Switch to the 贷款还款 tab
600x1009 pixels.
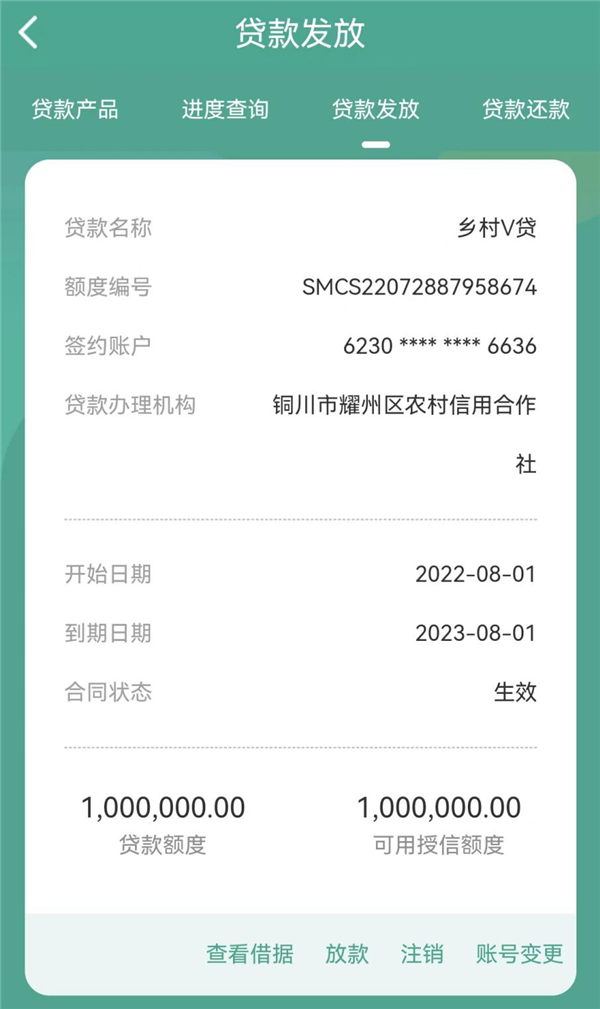(x=526, y=109)
